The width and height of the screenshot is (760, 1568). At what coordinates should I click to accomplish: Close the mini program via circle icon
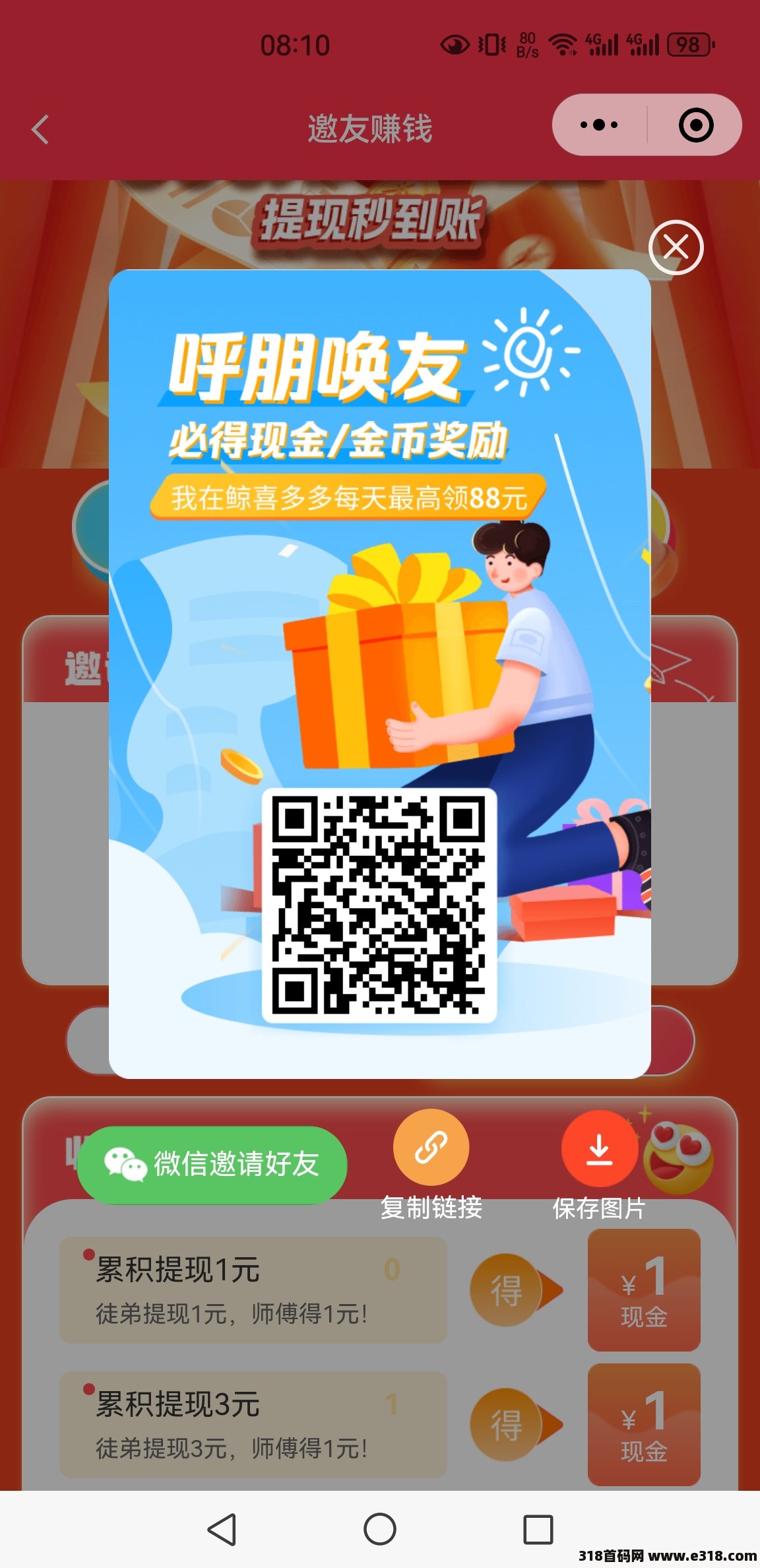tap(695, 125)
